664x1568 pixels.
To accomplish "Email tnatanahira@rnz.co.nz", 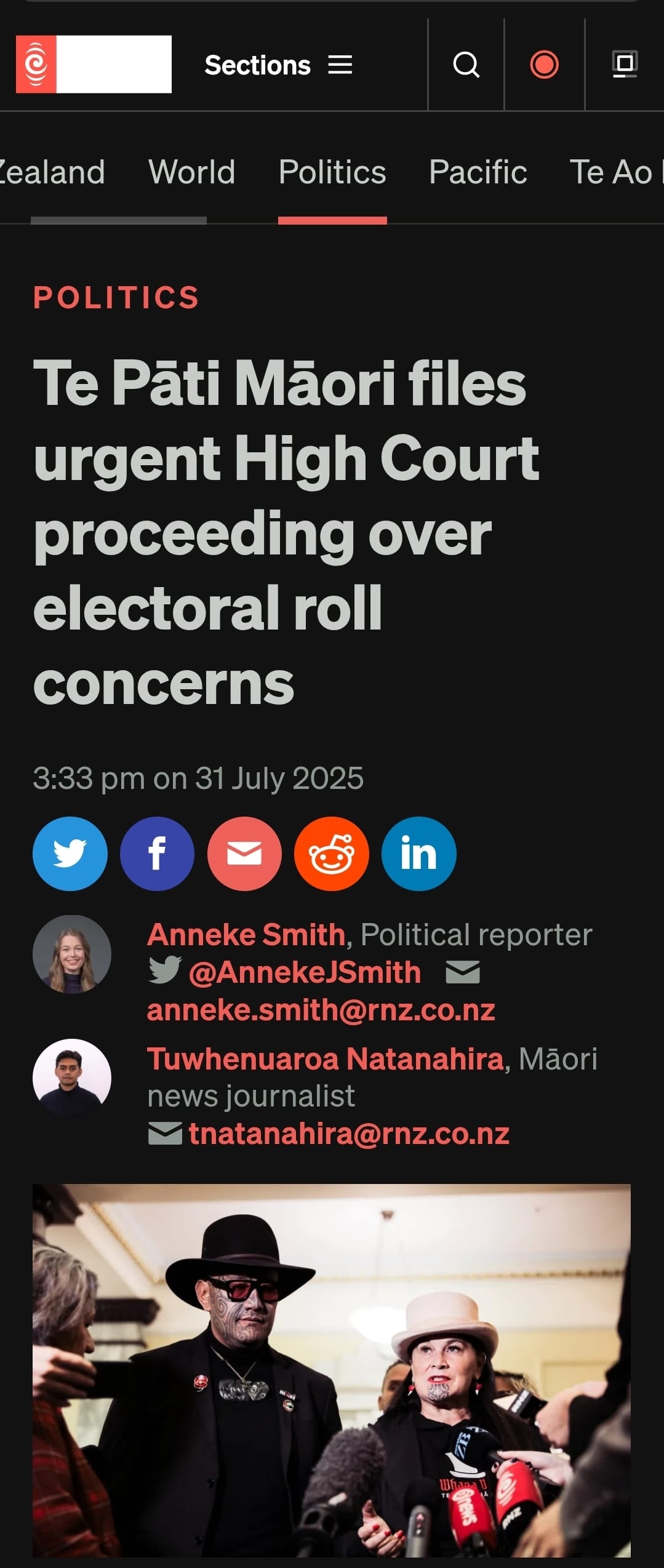I will click(349, 1134).
